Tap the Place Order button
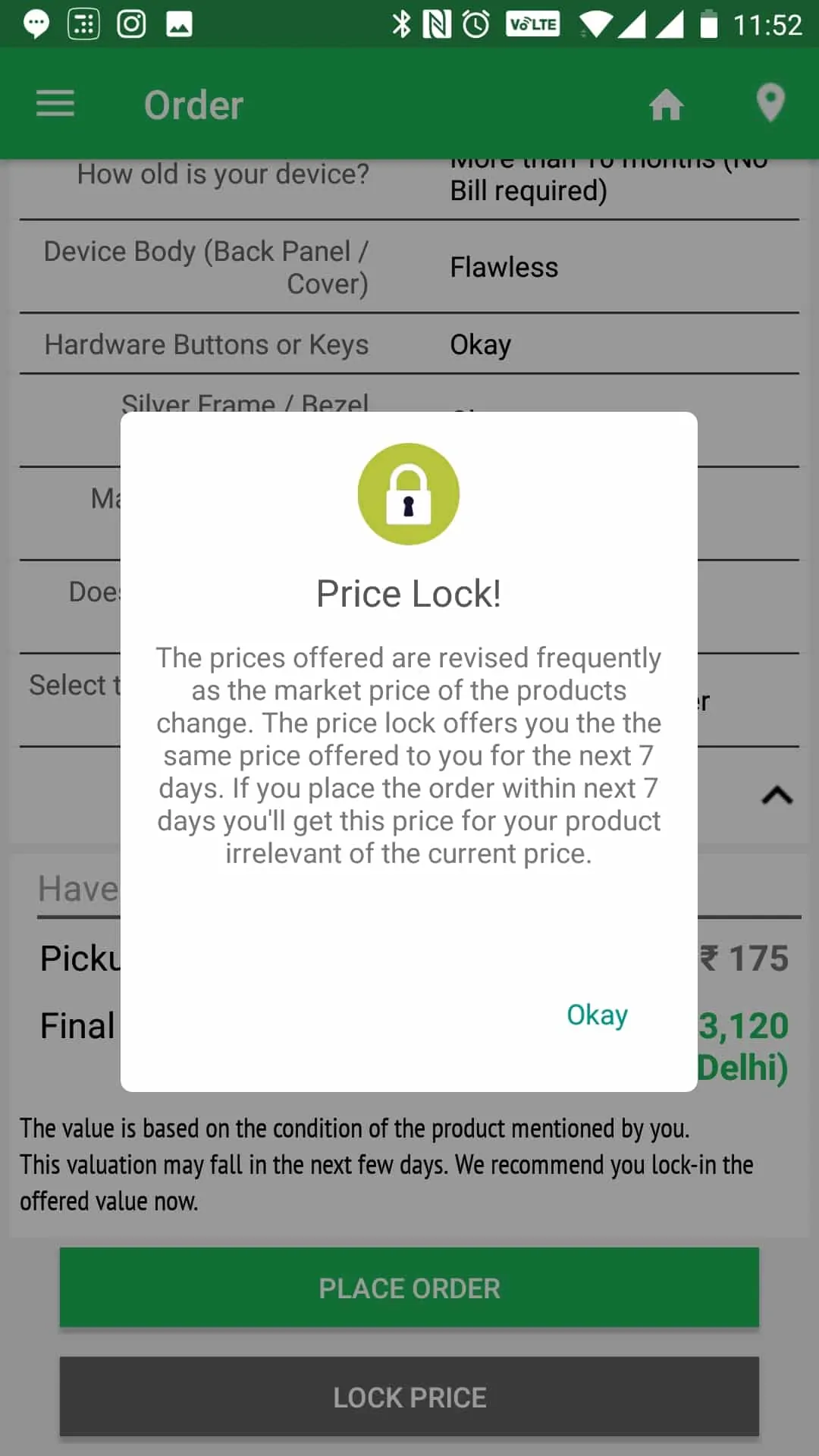The image size is (819, 1456). pos(409,1288)
